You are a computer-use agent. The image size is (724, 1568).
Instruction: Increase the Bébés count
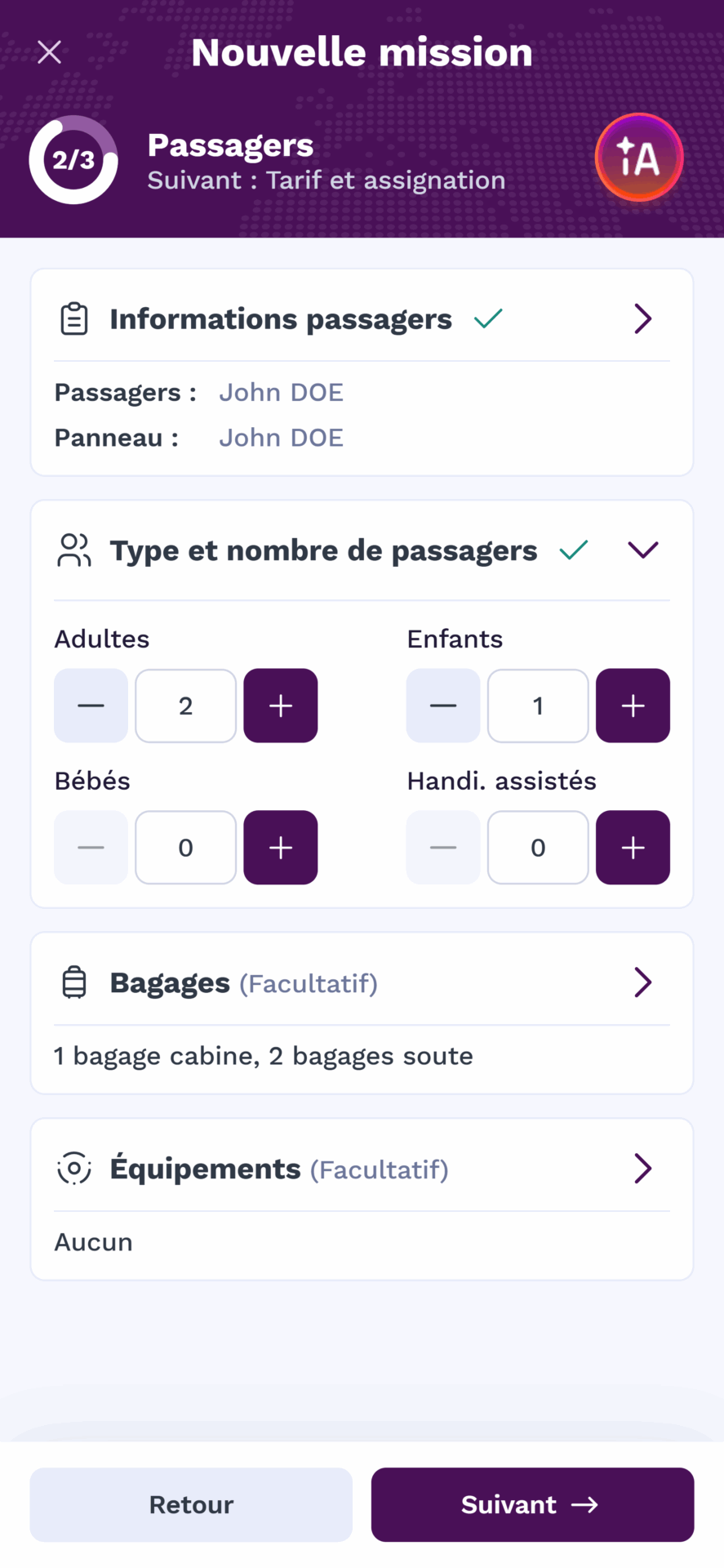point(280,848)
